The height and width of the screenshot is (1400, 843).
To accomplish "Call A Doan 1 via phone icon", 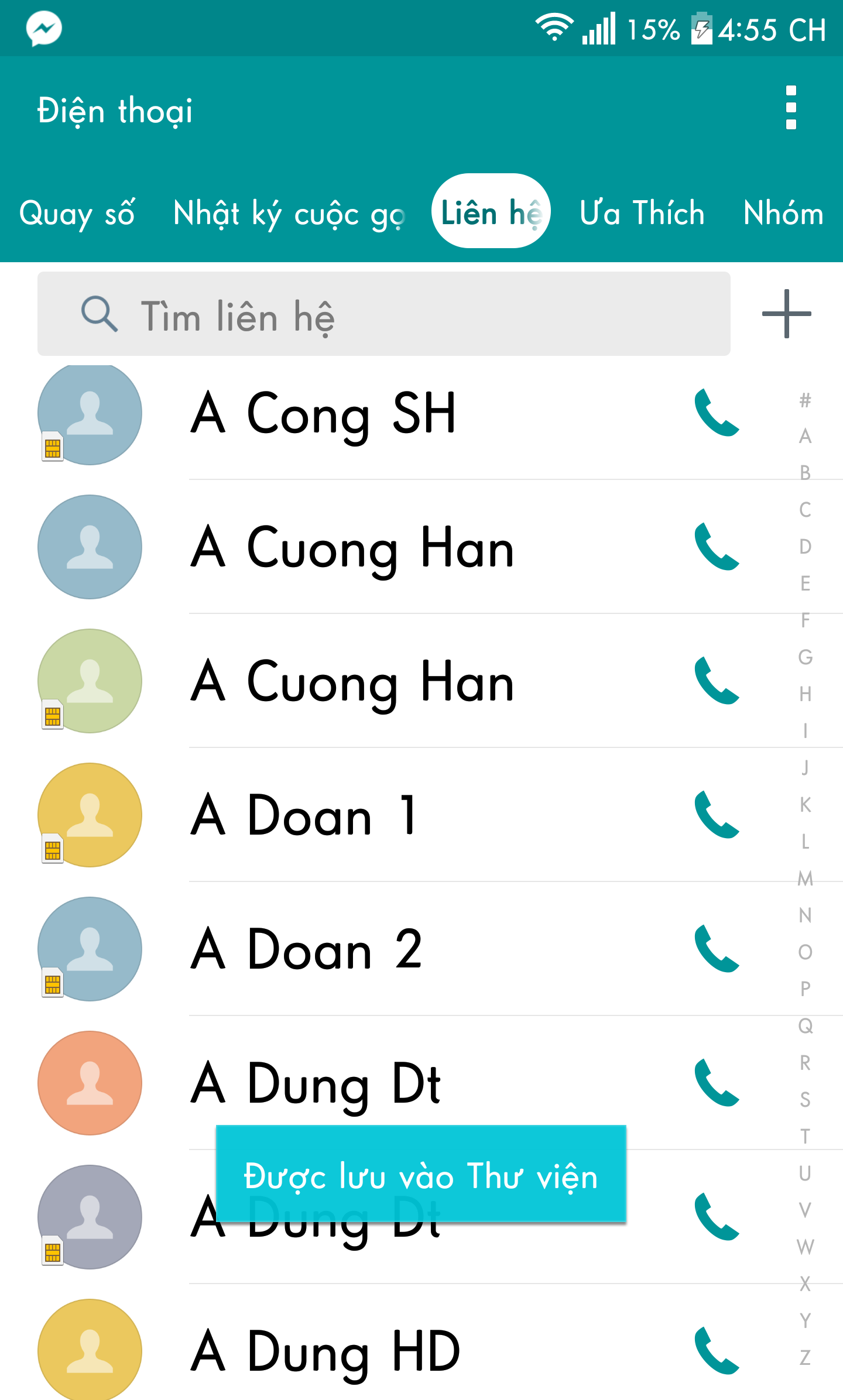I will coord(717,815).
